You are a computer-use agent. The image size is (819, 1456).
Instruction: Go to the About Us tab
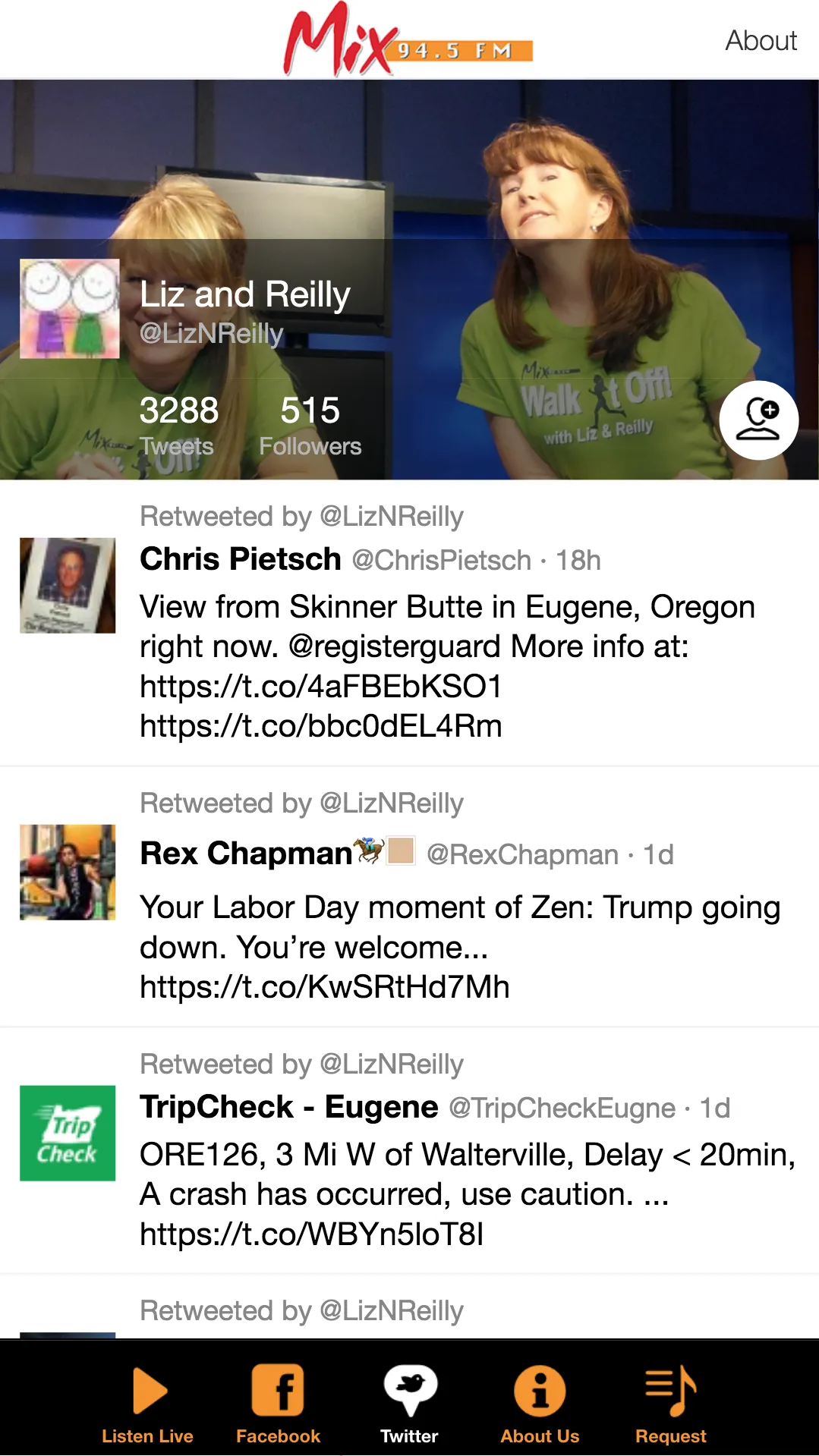point(540,1404)
